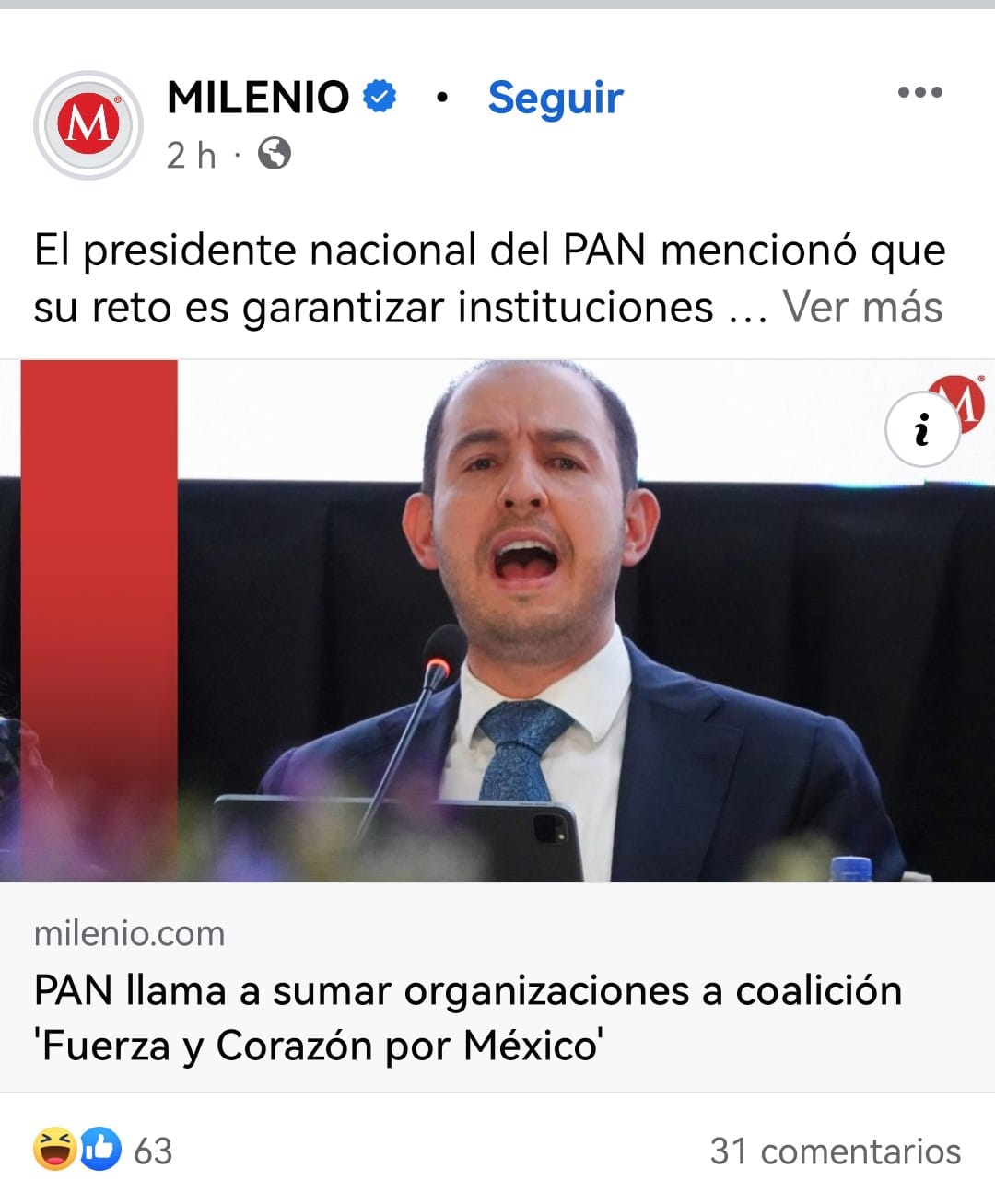Click the laughing reaction emoji

(x=54, y=1150)
